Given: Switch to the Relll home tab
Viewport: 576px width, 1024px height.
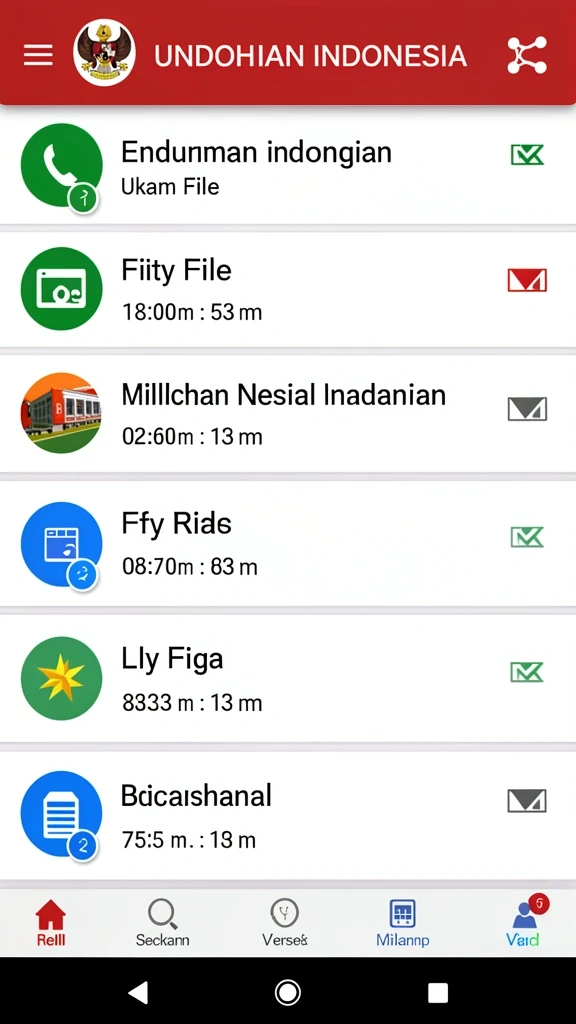Looking at the screenshot, I should pos(51,923).
